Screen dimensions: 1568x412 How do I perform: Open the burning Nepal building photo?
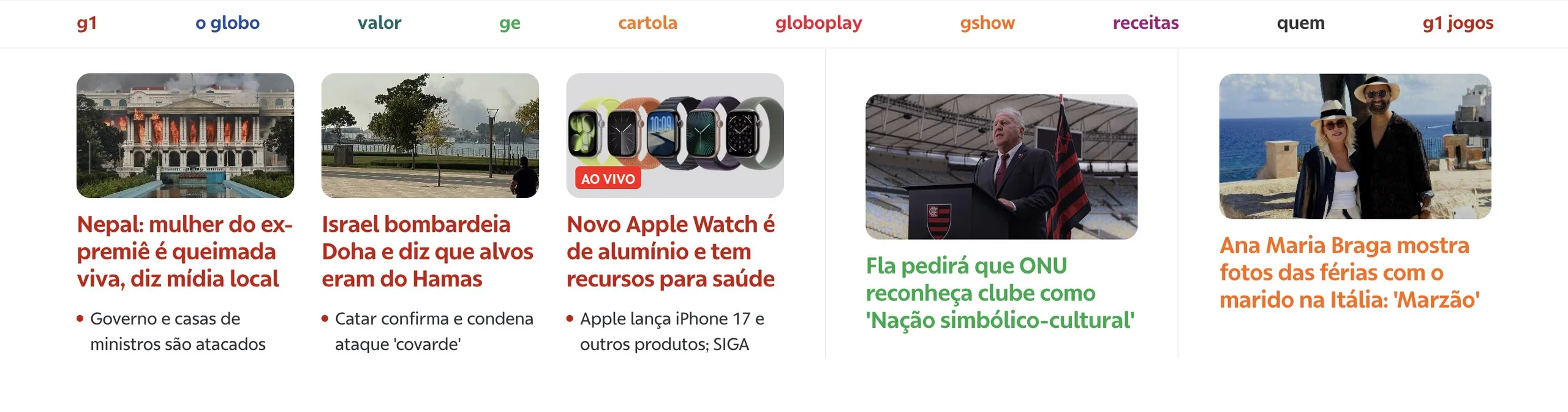pyautogui.click(x=185, y=135)
